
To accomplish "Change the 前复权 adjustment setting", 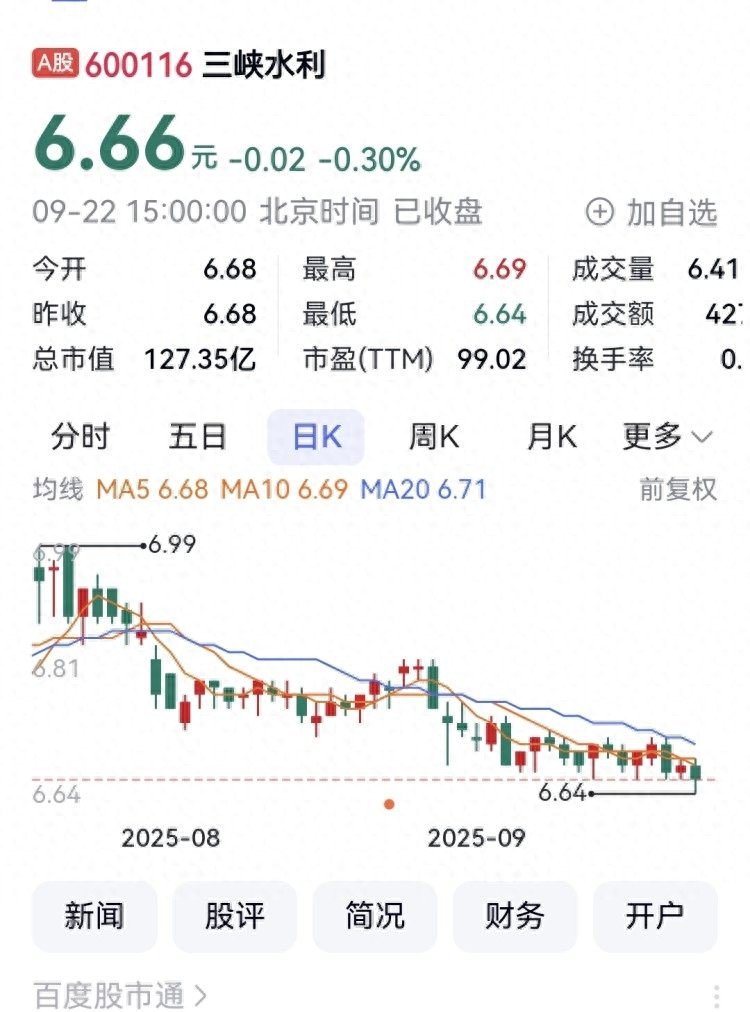I will pyautogui.click(x=678, y=489).
